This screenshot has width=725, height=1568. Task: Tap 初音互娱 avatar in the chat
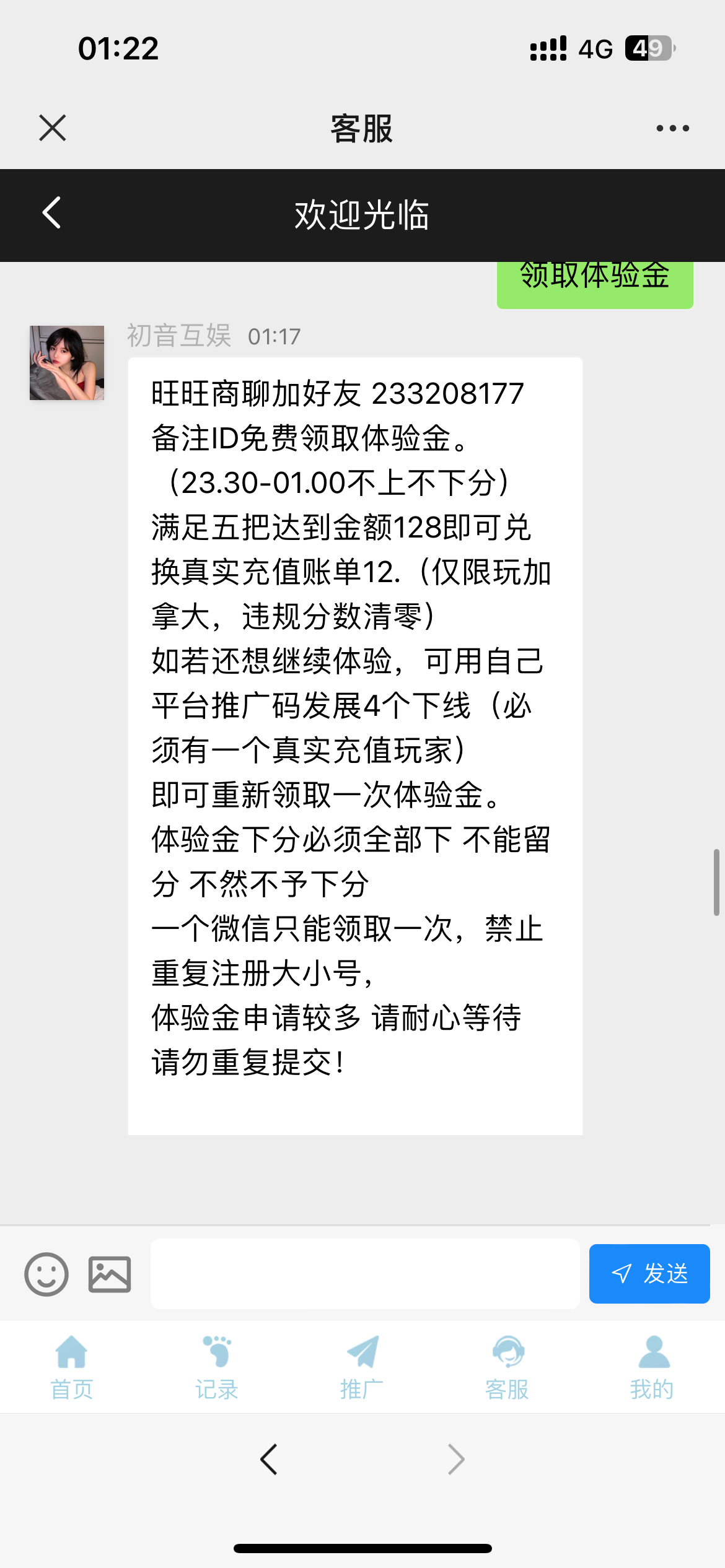pyautogui.click(x=67, y=363)
